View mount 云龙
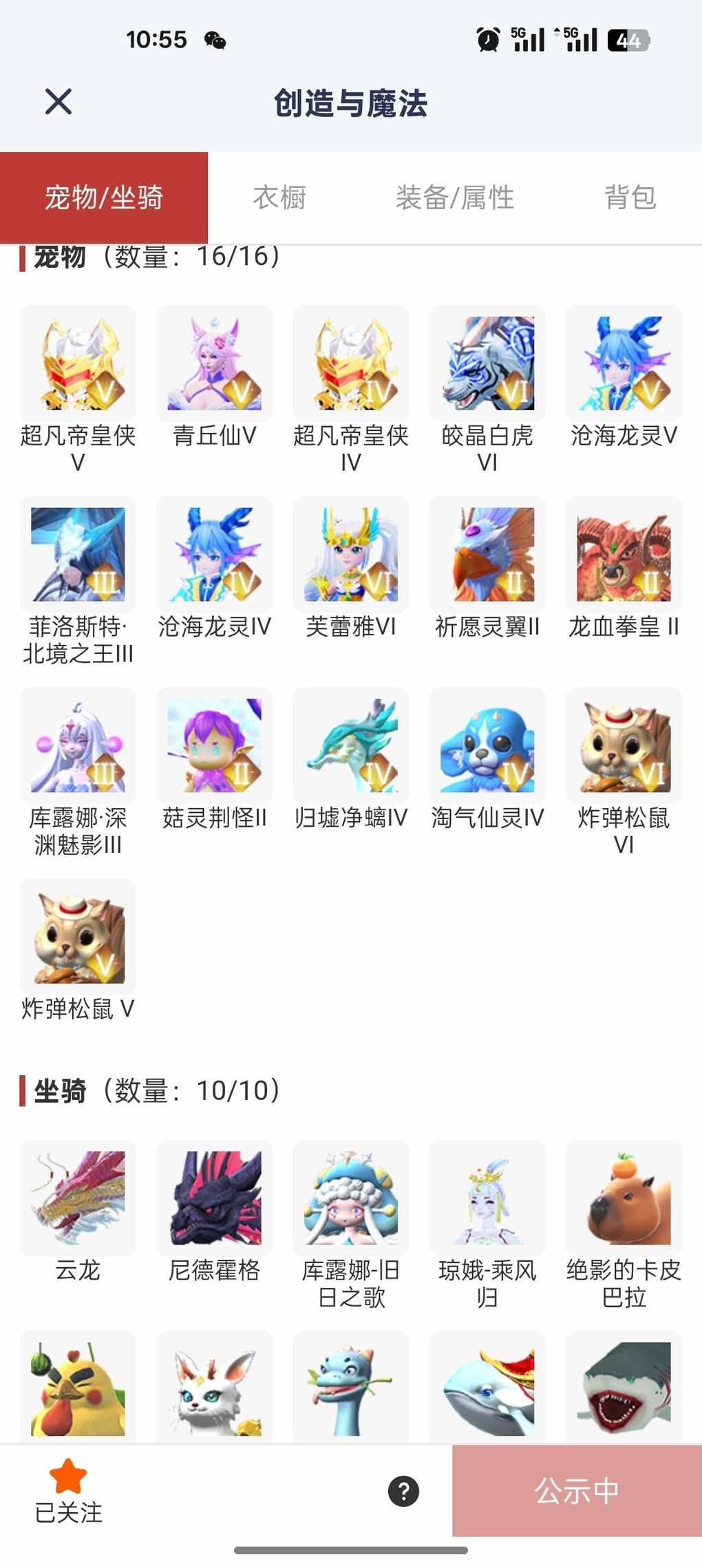702x1568 pixels. pyautogui.click(x=78, y=1198)
